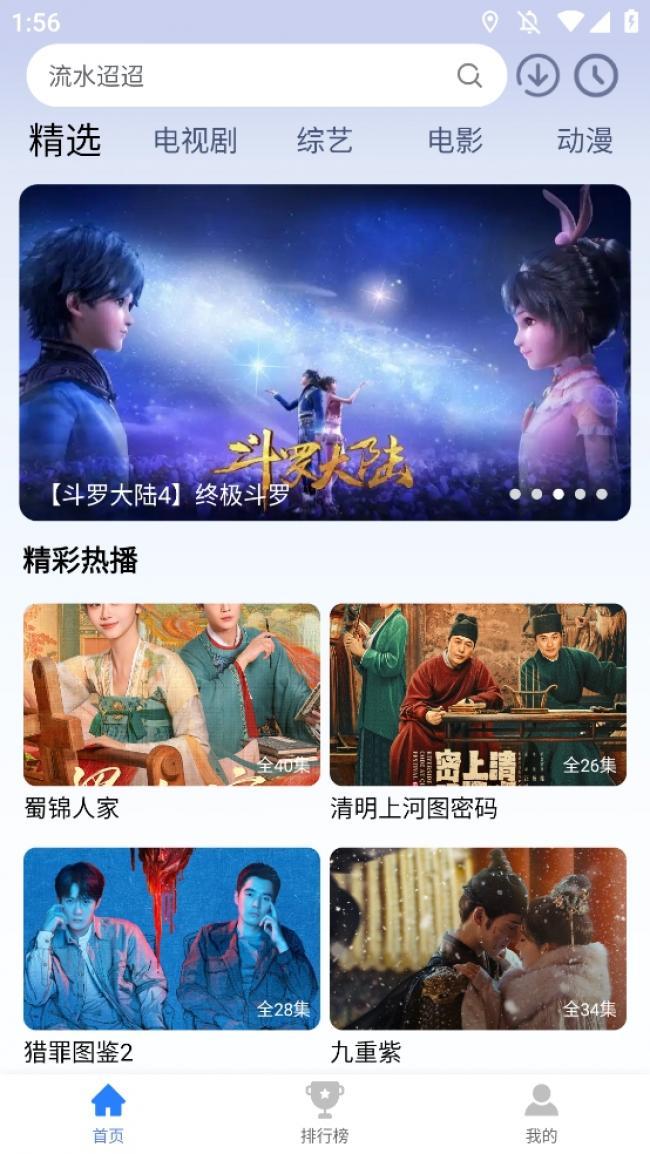Open the watch history clock icon
The width and height of the screenshot is (650, 1154).
(x=596, y=75)
